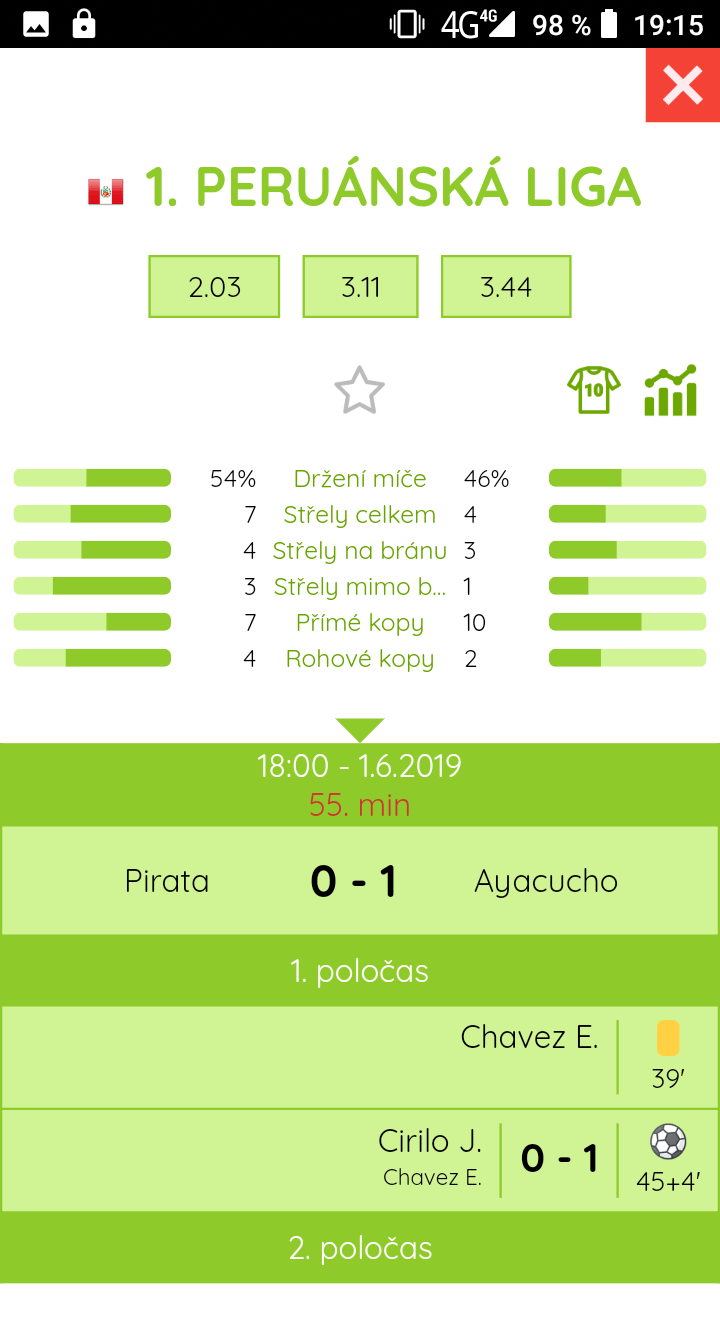Collapse the stats with the green arrow
720x1344 pixels.
click(x=360, y=729)
